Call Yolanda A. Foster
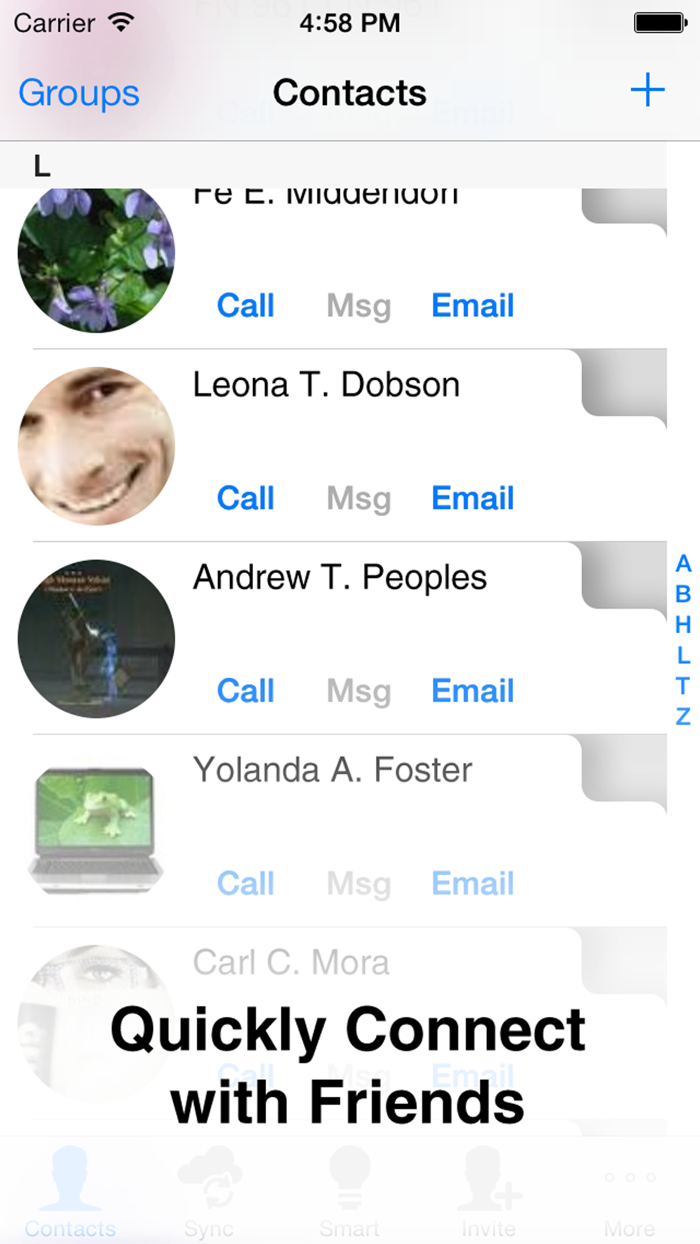 tap(246, 883)
